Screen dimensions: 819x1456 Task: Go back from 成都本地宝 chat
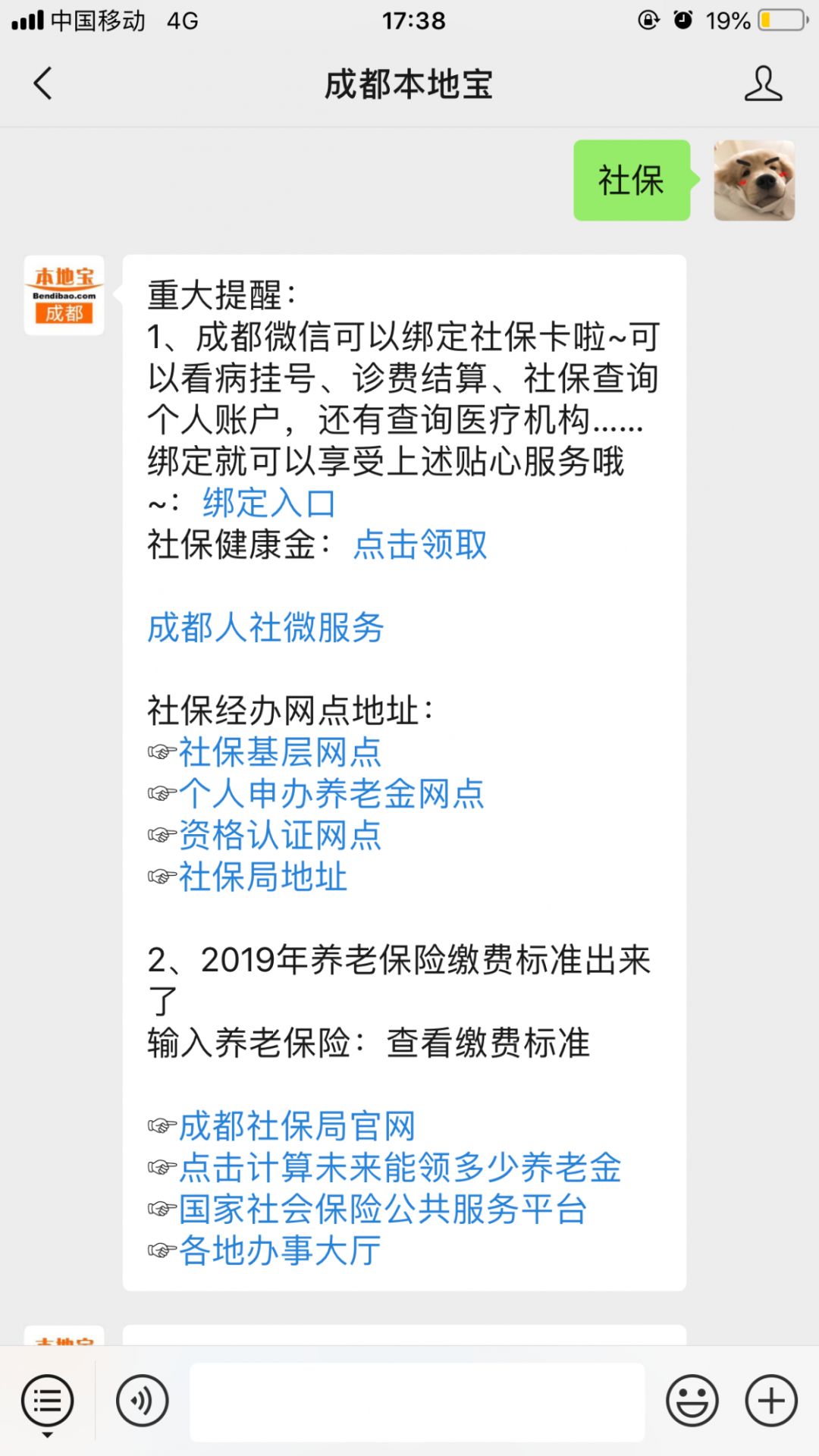point(43,83)
